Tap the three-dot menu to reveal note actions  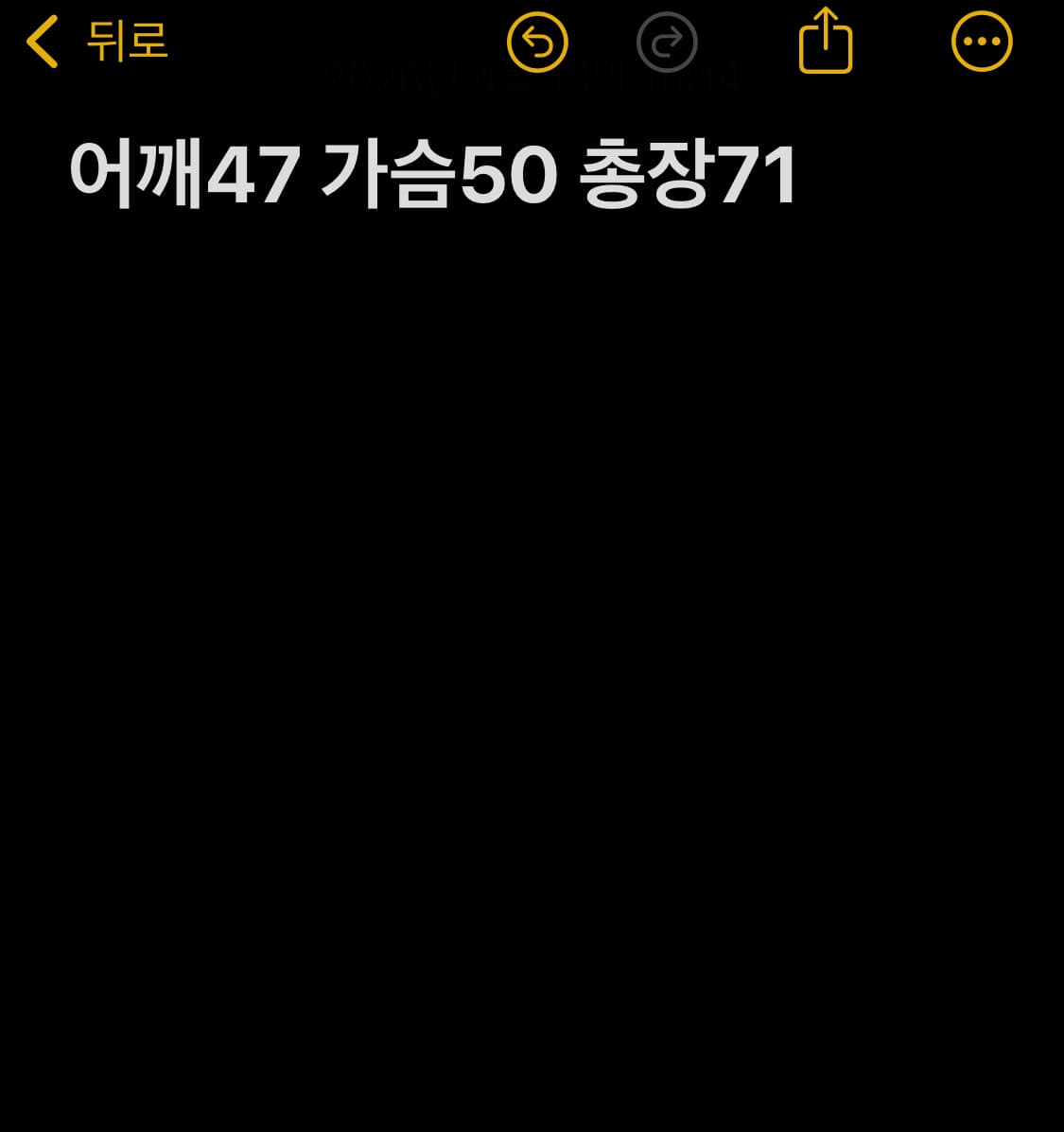pos(981,41)
